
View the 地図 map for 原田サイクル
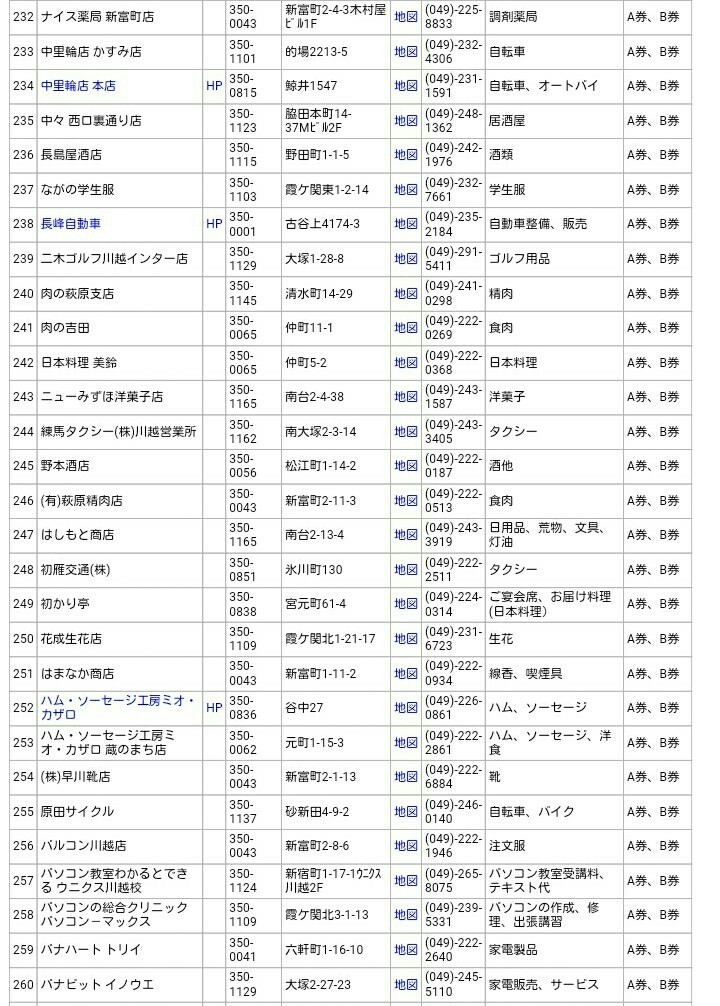(406, 812)
